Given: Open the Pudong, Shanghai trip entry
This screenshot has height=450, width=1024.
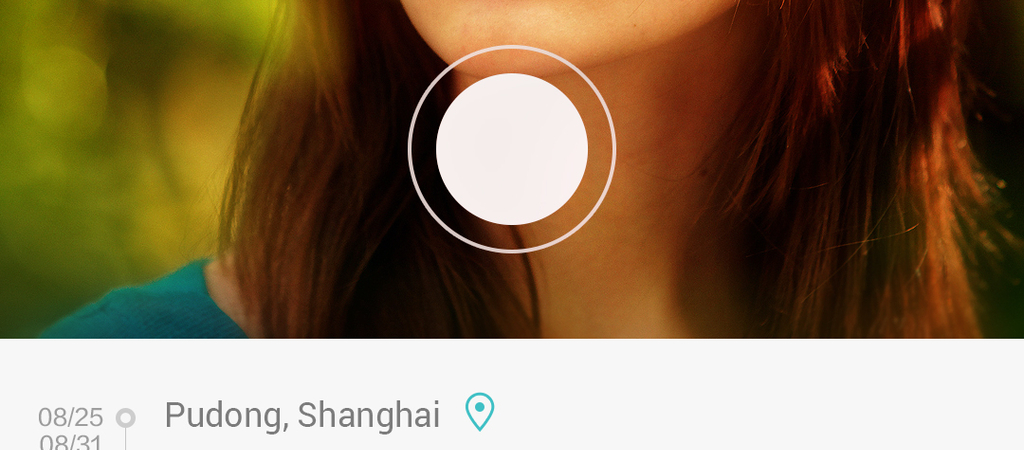Looking at the screenshot, I should click(302, 415).
